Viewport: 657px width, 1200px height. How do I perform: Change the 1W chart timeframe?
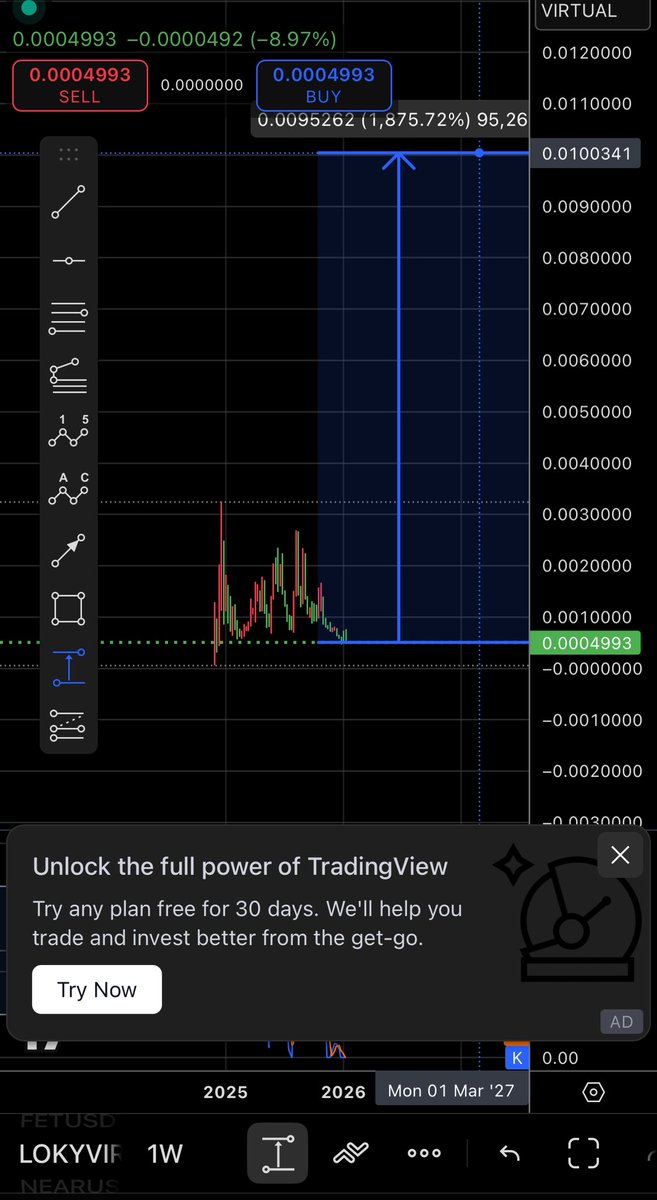pos(165,1153)
